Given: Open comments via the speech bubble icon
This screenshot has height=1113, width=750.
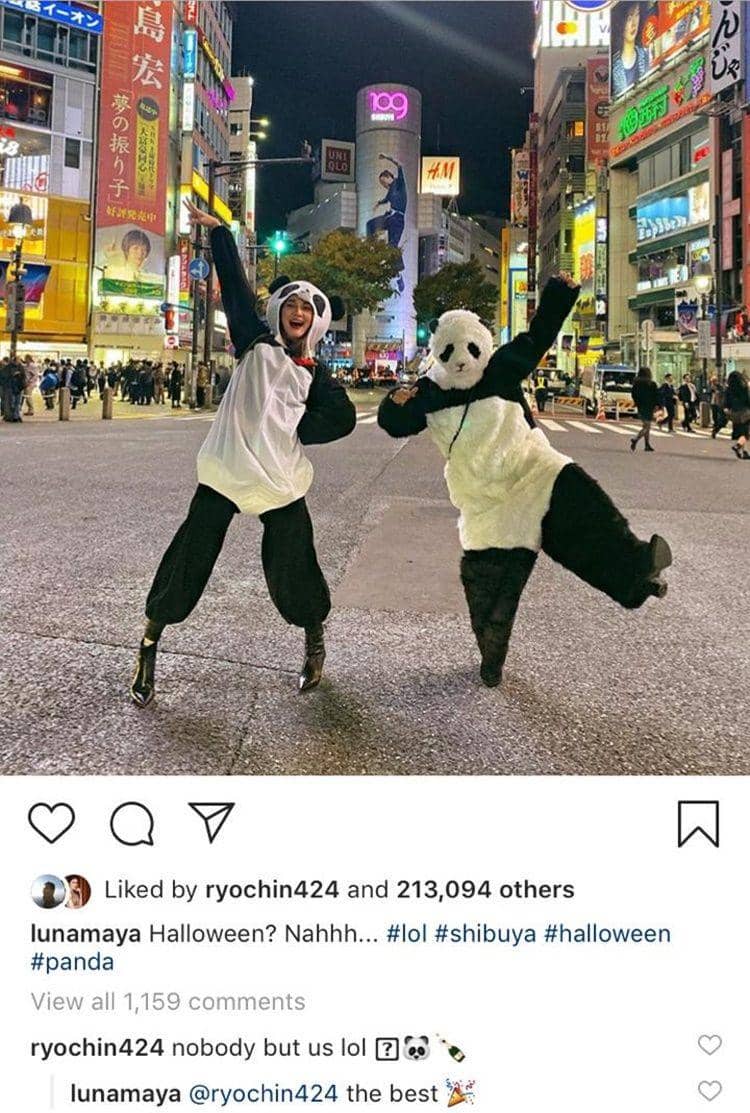Looking at the screenshot, I should [132, 824].
